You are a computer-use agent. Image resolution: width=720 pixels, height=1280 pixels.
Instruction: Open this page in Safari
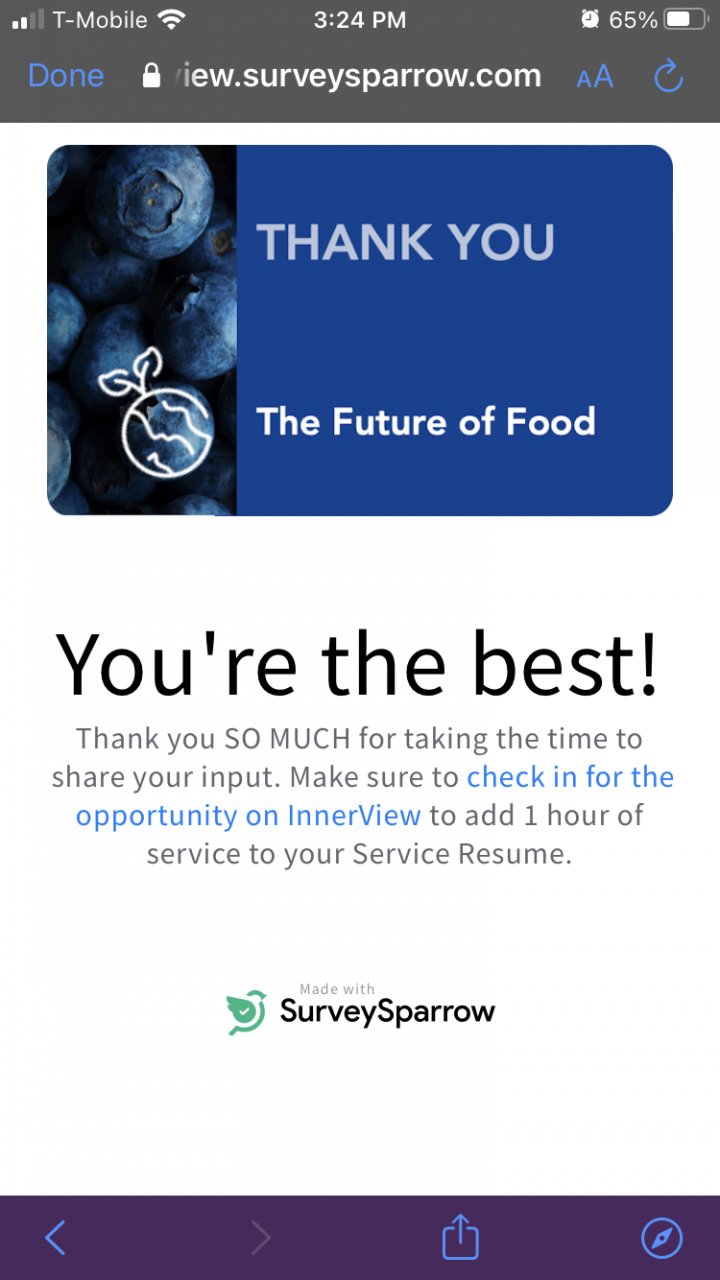(x=661, y=1238)
